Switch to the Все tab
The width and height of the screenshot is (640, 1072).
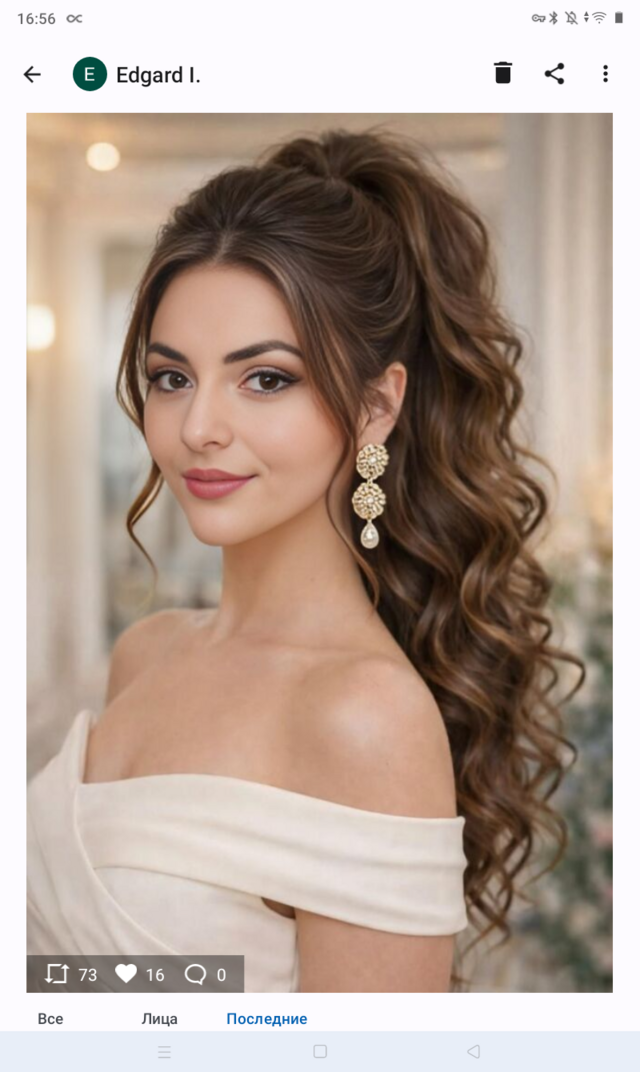pos(50,1019)
